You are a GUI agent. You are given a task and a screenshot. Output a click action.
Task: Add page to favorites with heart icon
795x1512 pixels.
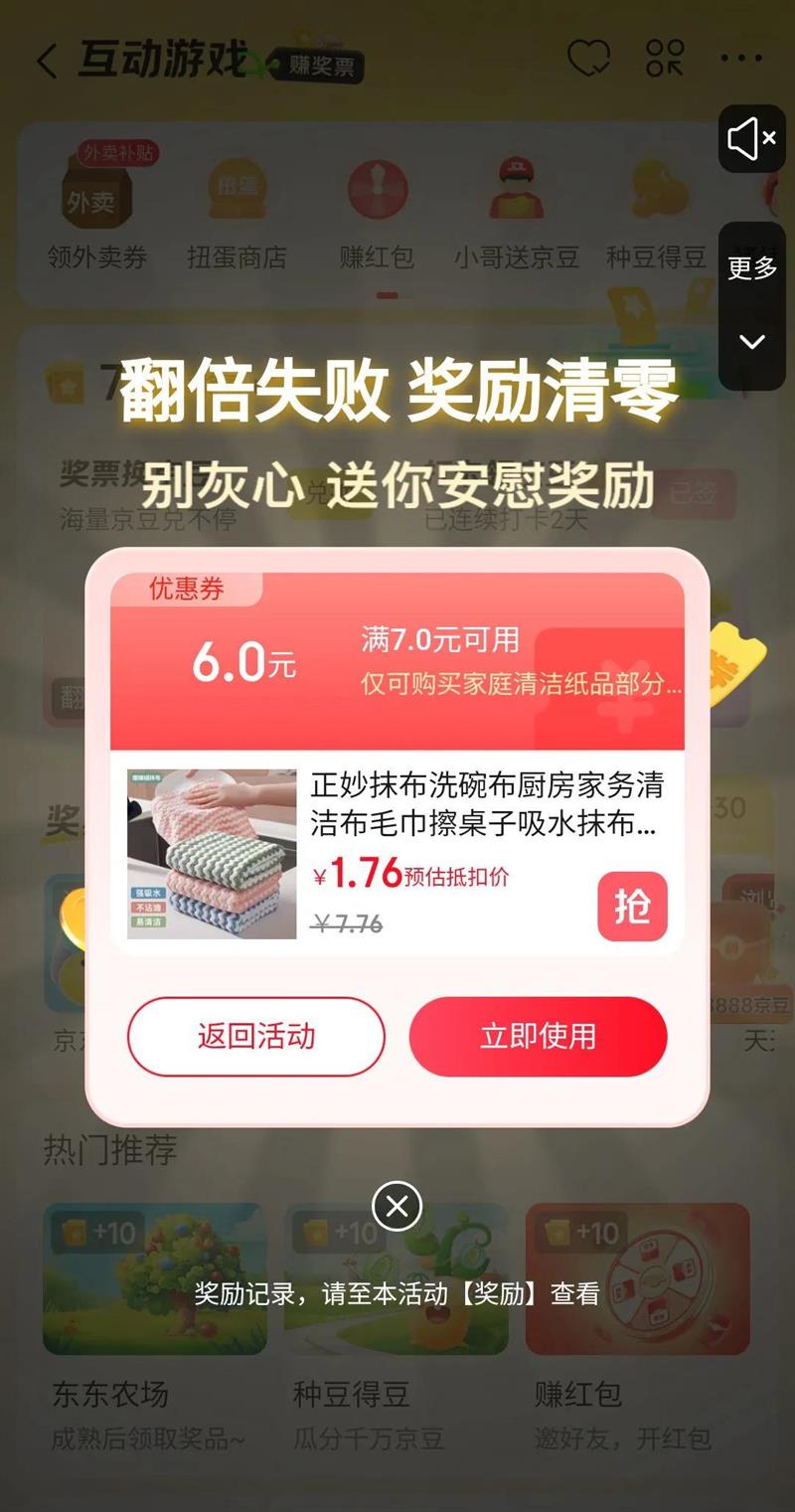[588, 59]
